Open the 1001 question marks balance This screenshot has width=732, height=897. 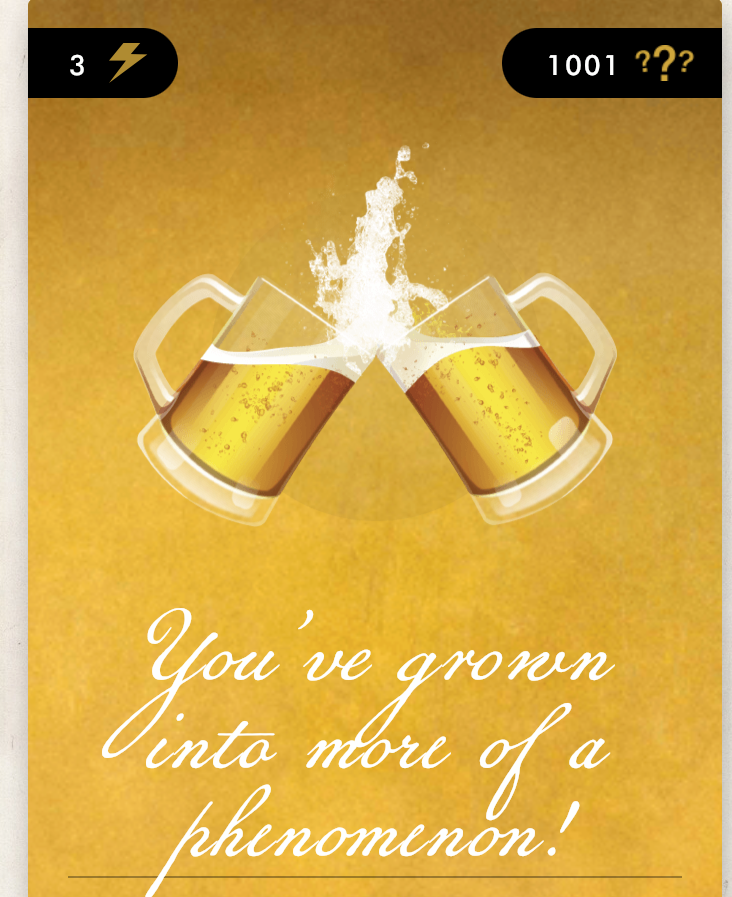pos(617,64)
